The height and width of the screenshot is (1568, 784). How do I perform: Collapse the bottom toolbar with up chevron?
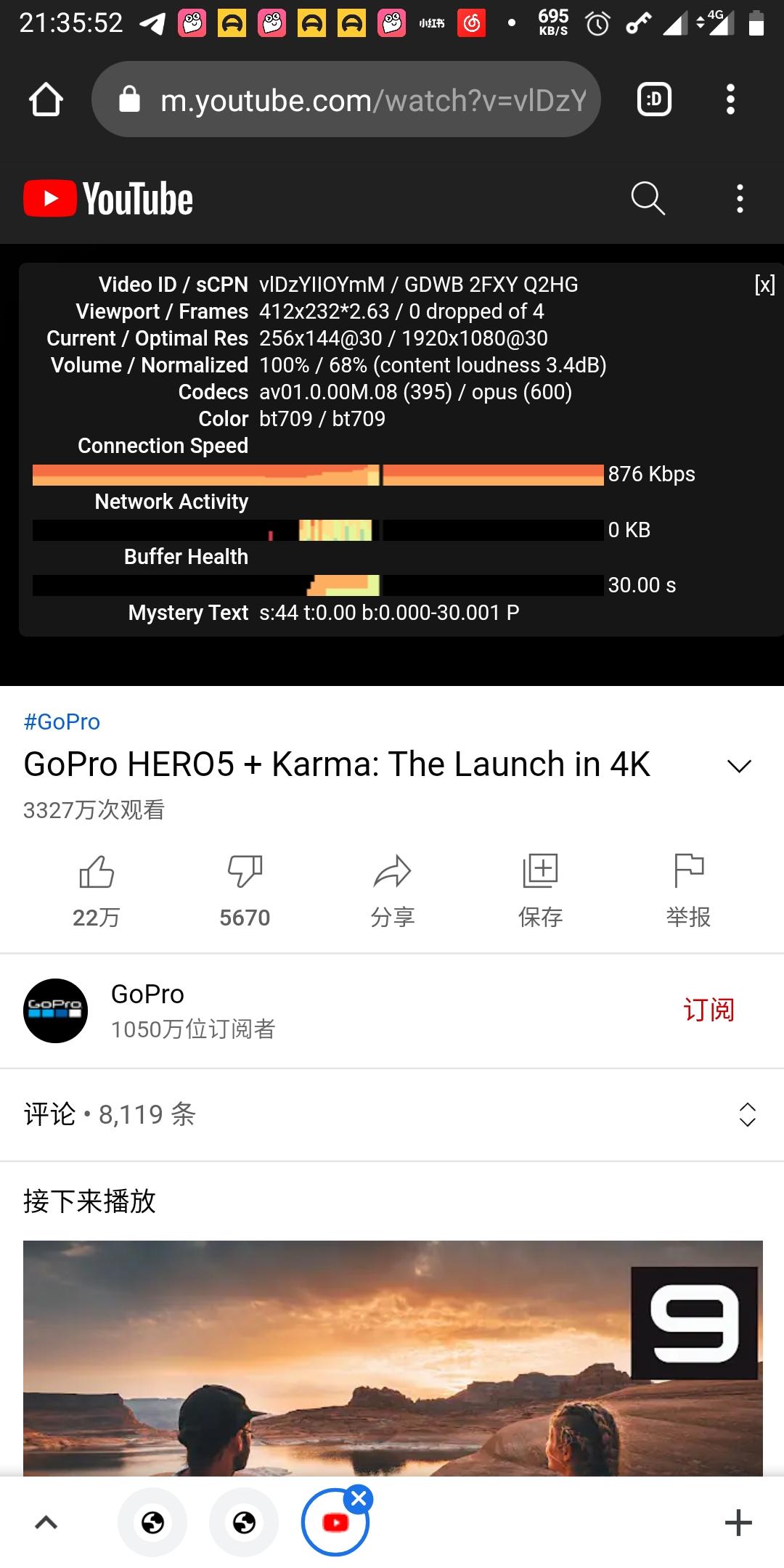point(46,1522)
